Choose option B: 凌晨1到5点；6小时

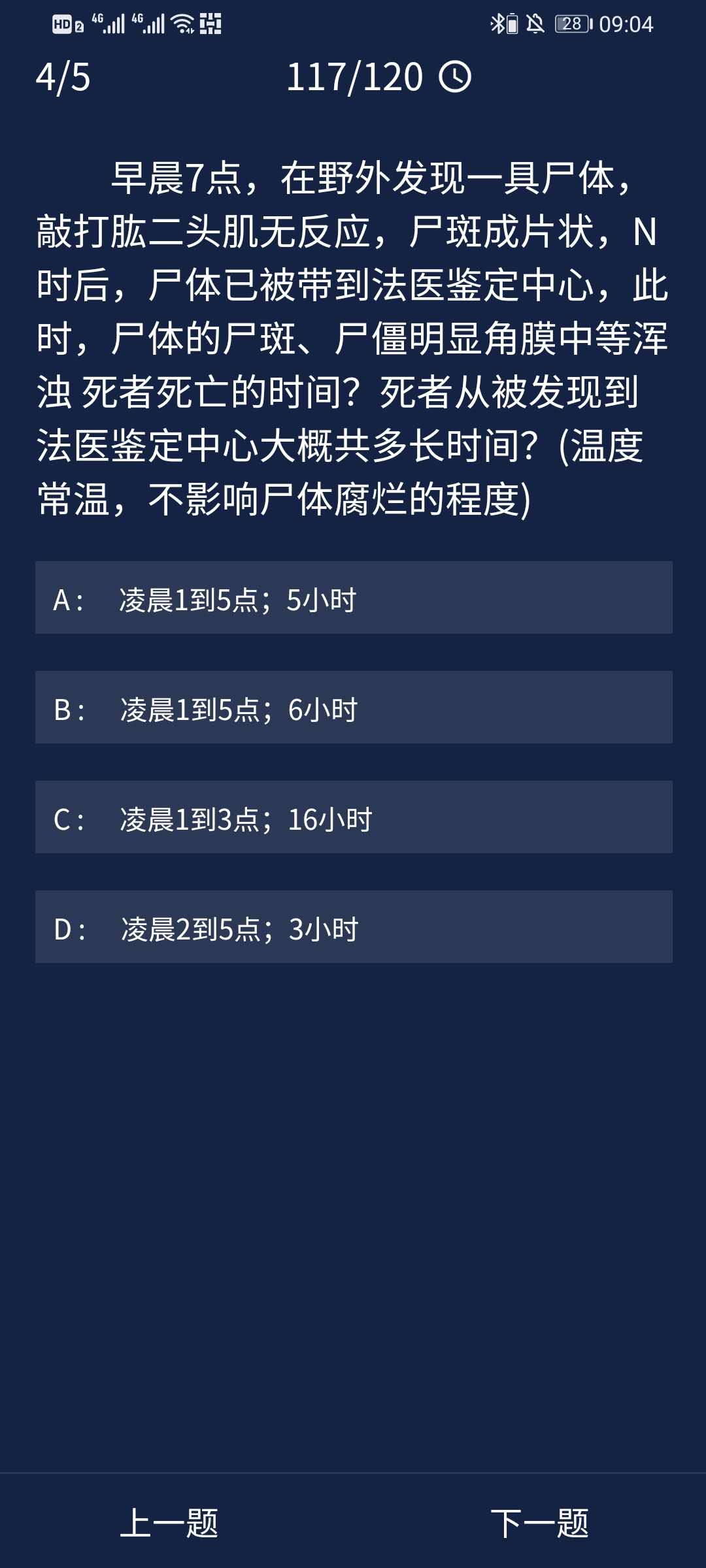(353, 708)
